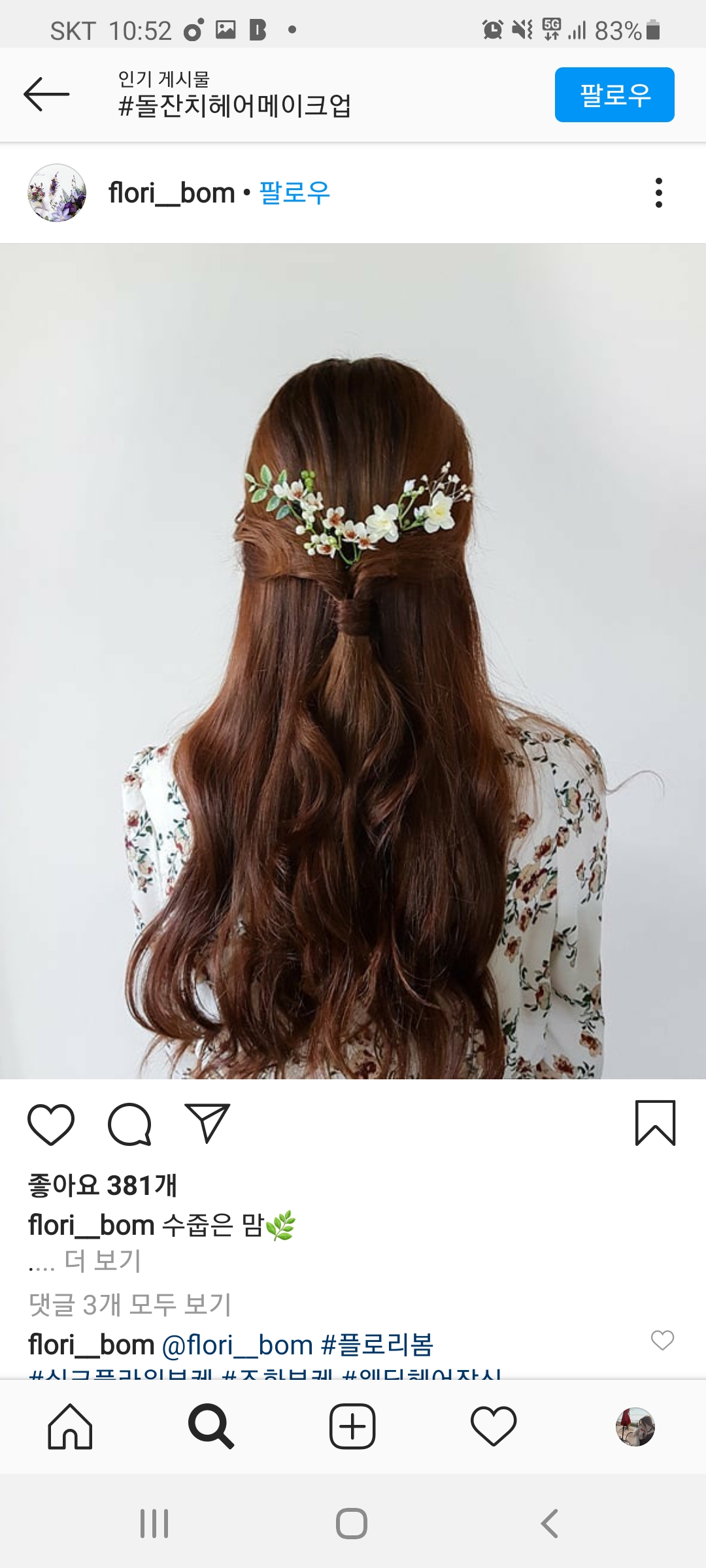Switch to the Home tab
Viewport: 706px width, 1568px height.
tap(70, 1426)
